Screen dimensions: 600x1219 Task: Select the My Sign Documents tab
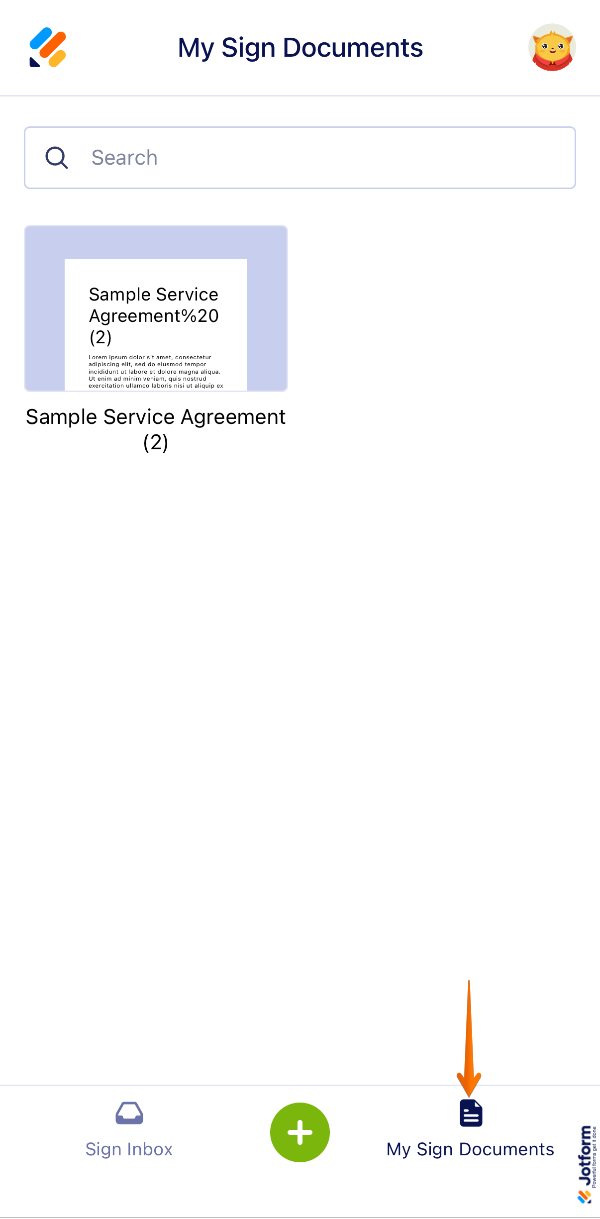(x=470, y=1130)
